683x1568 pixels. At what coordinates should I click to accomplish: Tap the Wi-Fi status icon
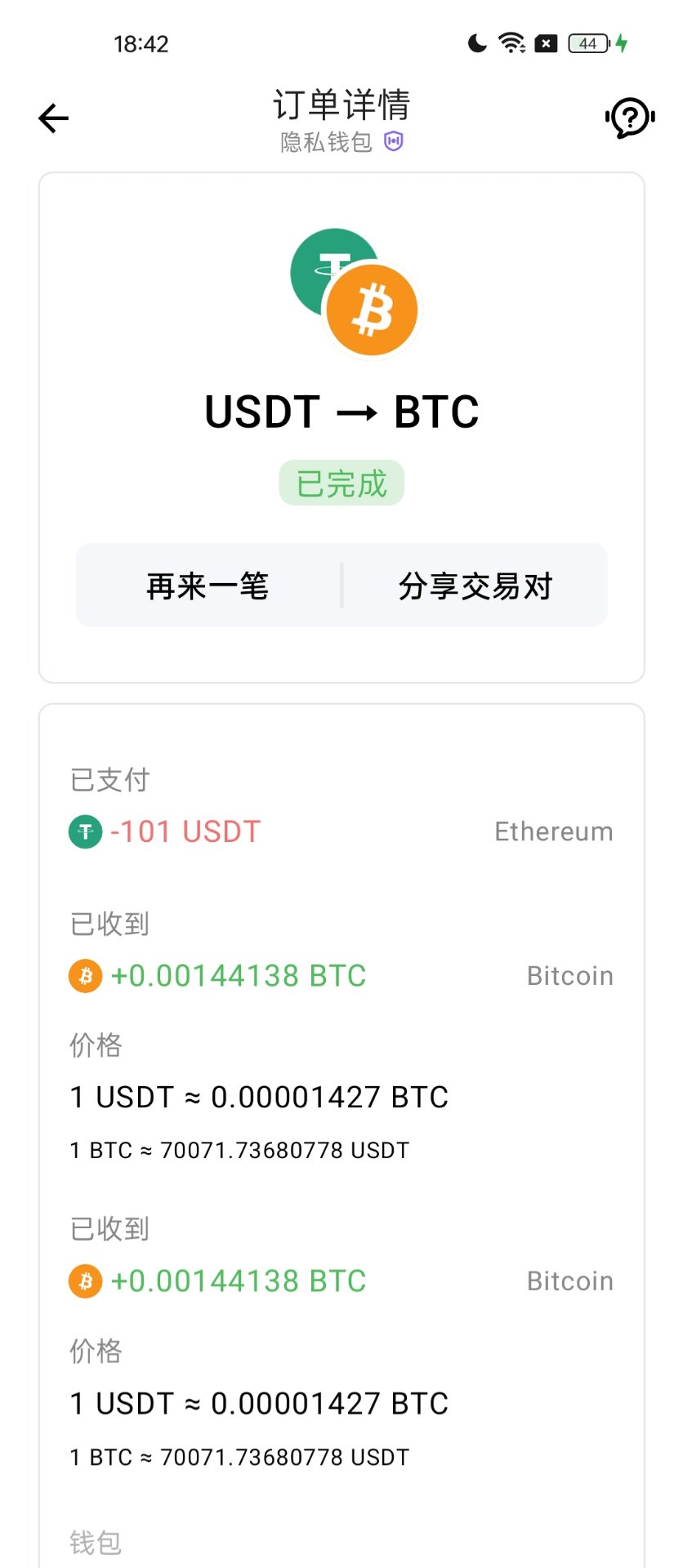(x=511, y=42)
